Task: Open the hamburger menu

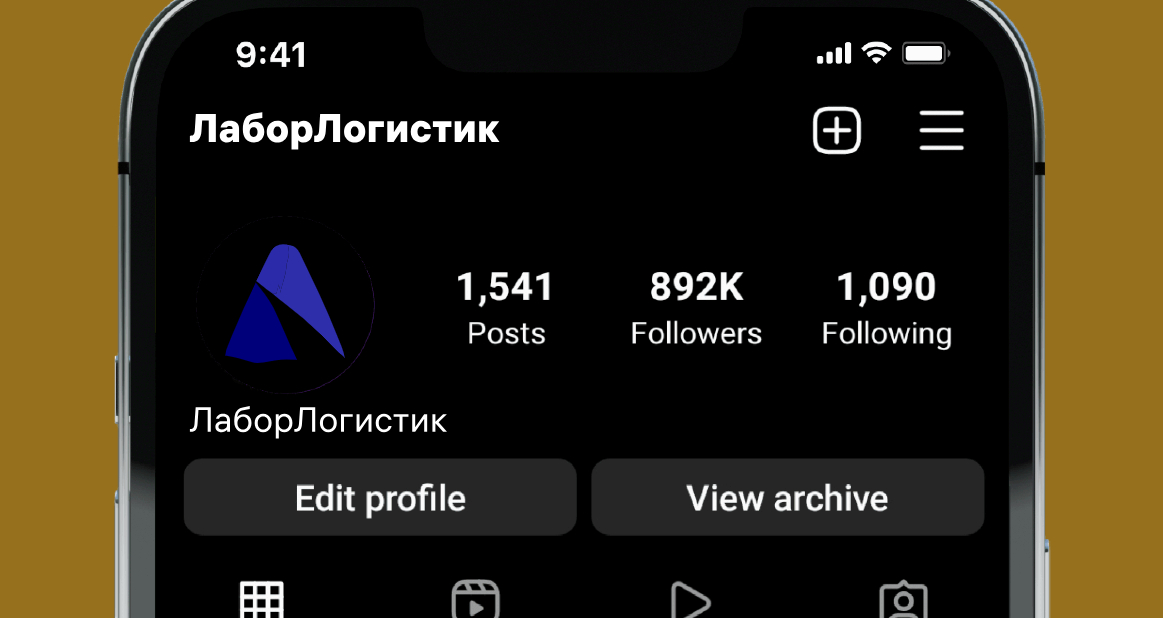Action: tap(941, 131)
